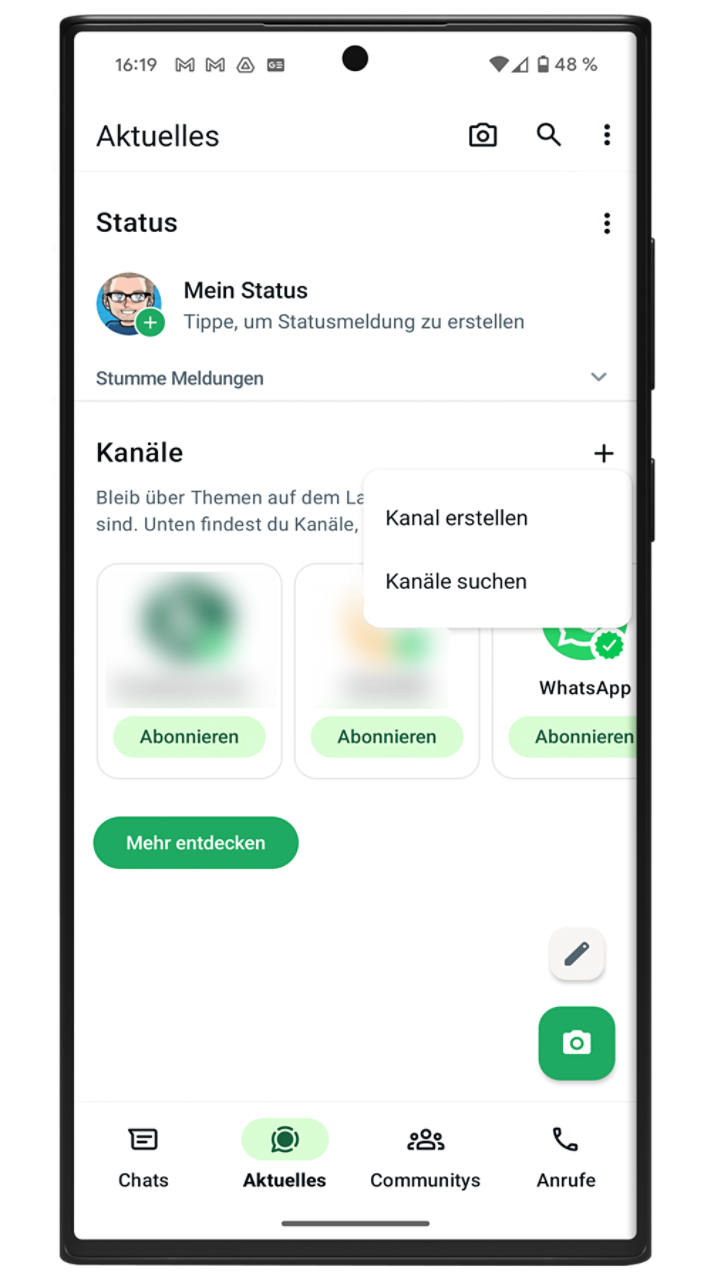Image resolution: width=712 pixels, height=1280 pixels.
Task: Open the Status section overflow menu
Action: pyautogui.click(x=607, y=223)
